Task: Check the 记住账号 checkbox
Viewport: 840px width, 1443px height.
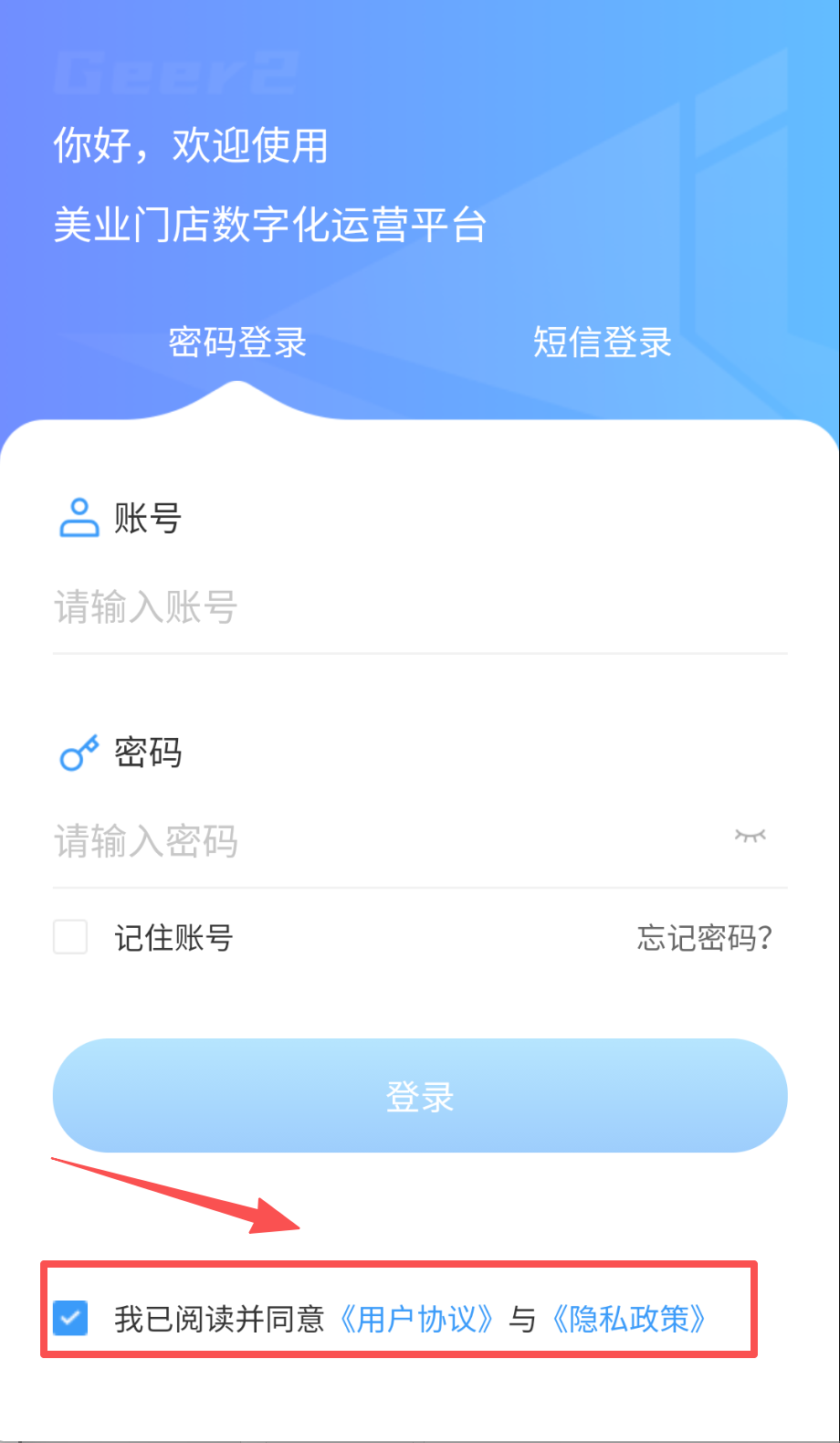Action: [x=70, y=937]
